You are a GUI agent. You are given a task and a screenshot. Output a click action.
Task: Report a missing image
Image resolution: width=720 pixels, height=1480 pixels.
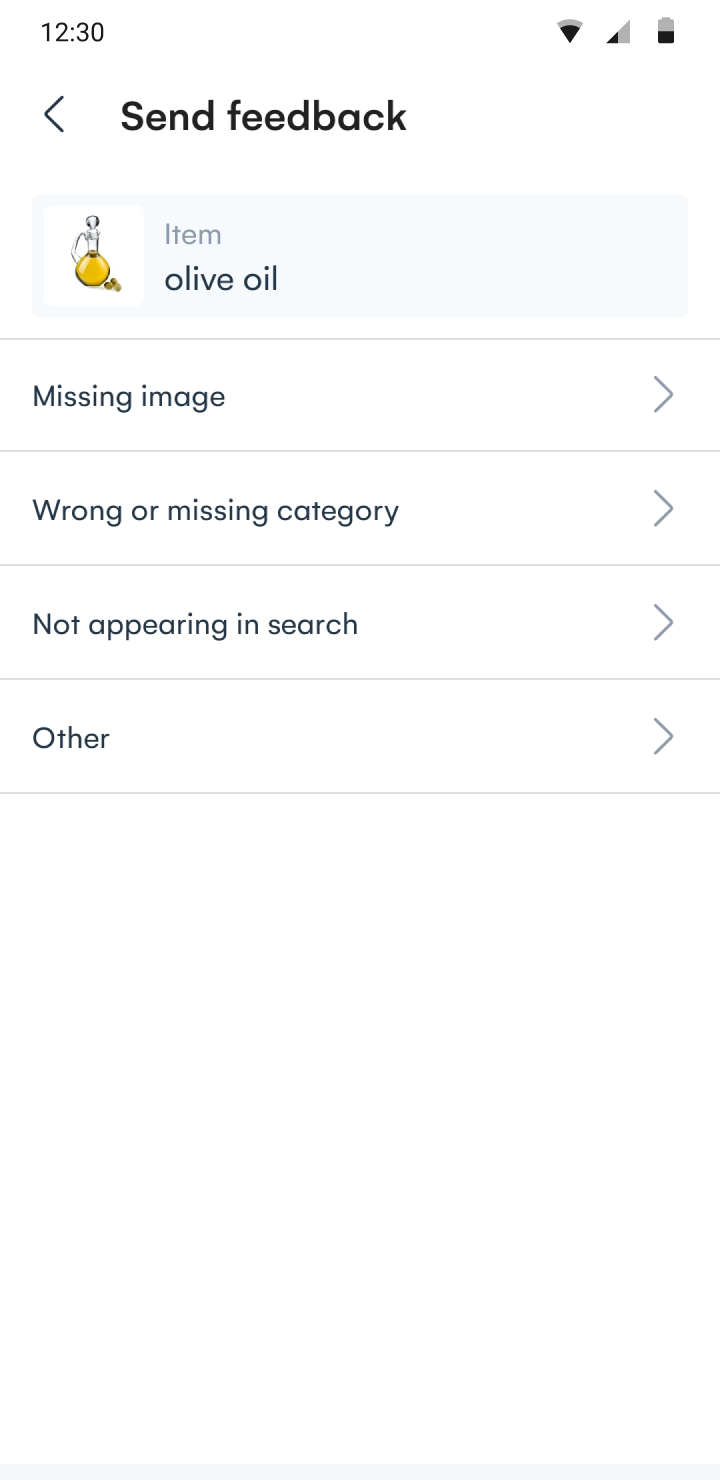pyautogui.click(x=360, y=396)
